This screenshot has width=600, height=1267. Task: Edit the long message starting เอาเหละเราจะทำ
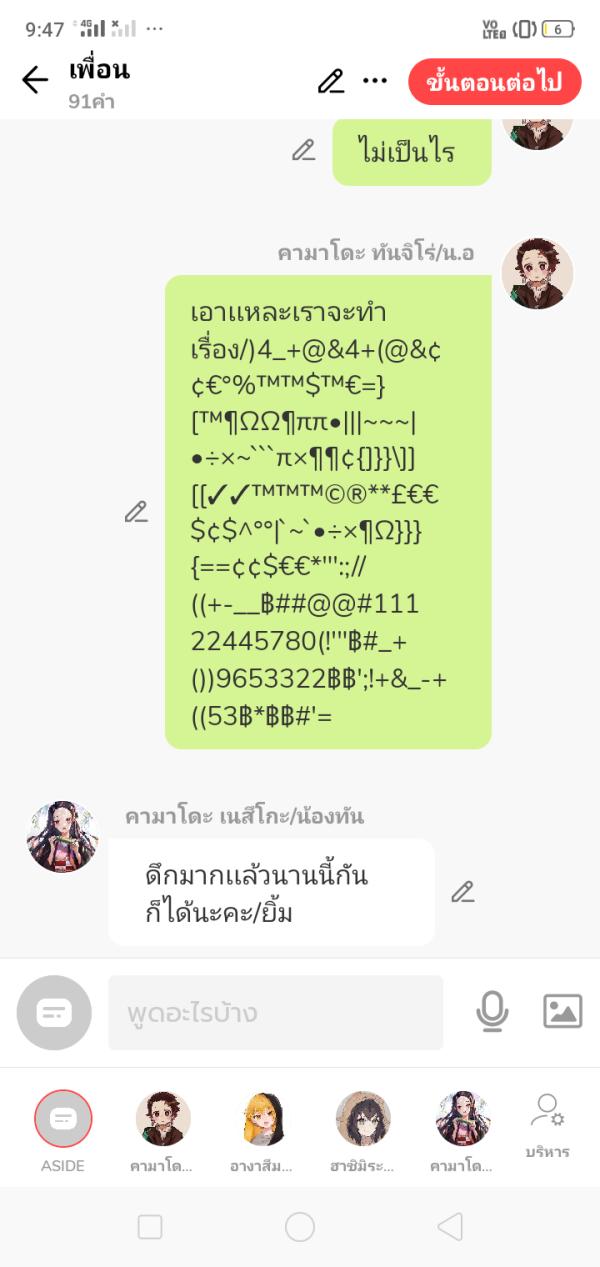coord(136,512)
